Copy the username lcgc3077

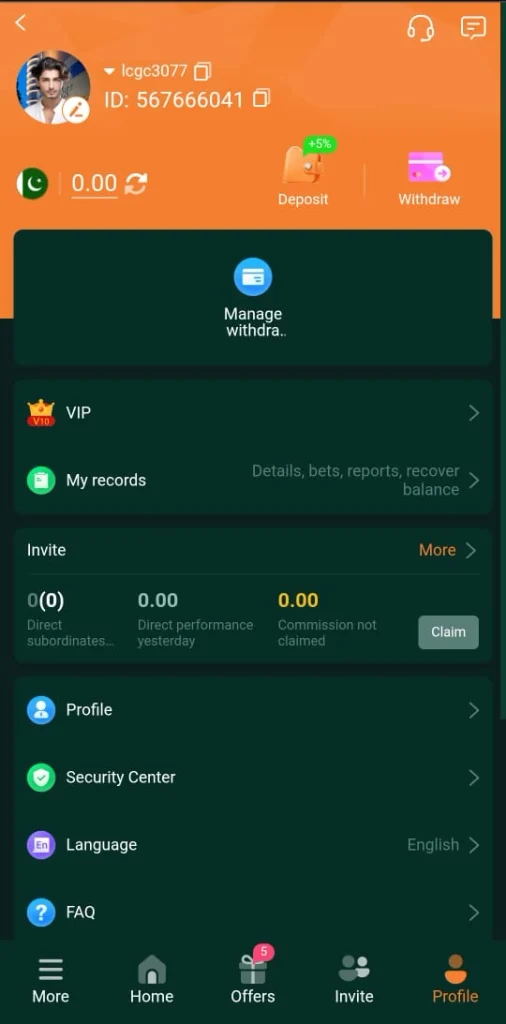click(x=203, y=71)
